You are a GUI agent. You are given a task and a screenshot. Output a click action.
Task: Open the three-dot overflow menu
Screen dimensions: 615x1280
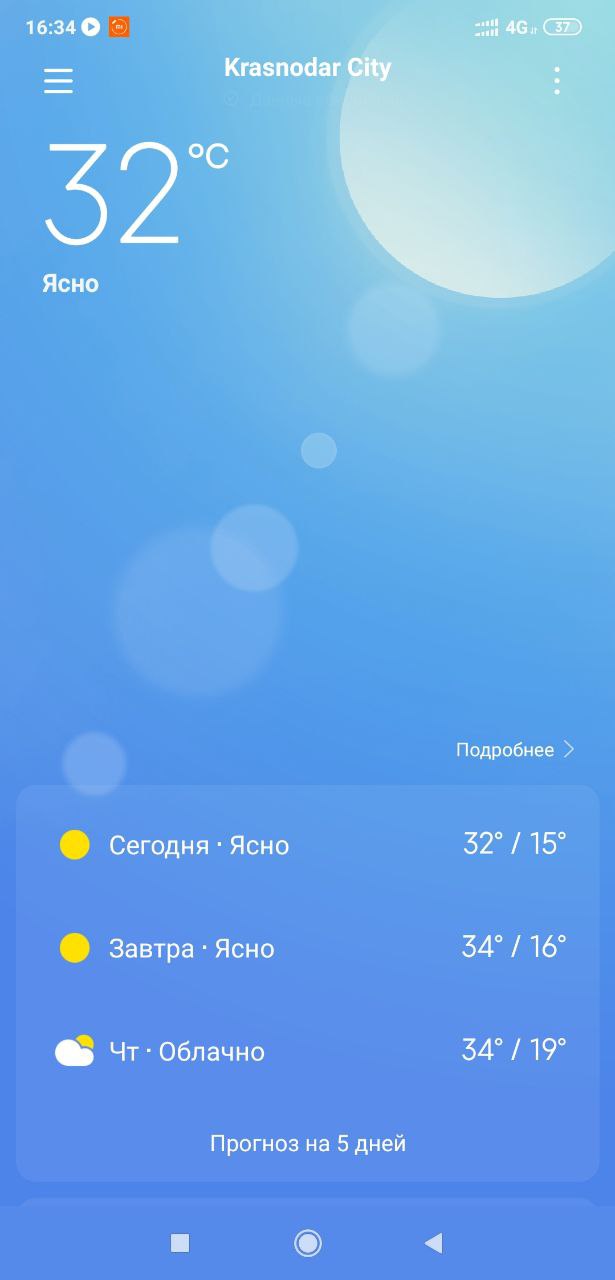tap(557, 81)
